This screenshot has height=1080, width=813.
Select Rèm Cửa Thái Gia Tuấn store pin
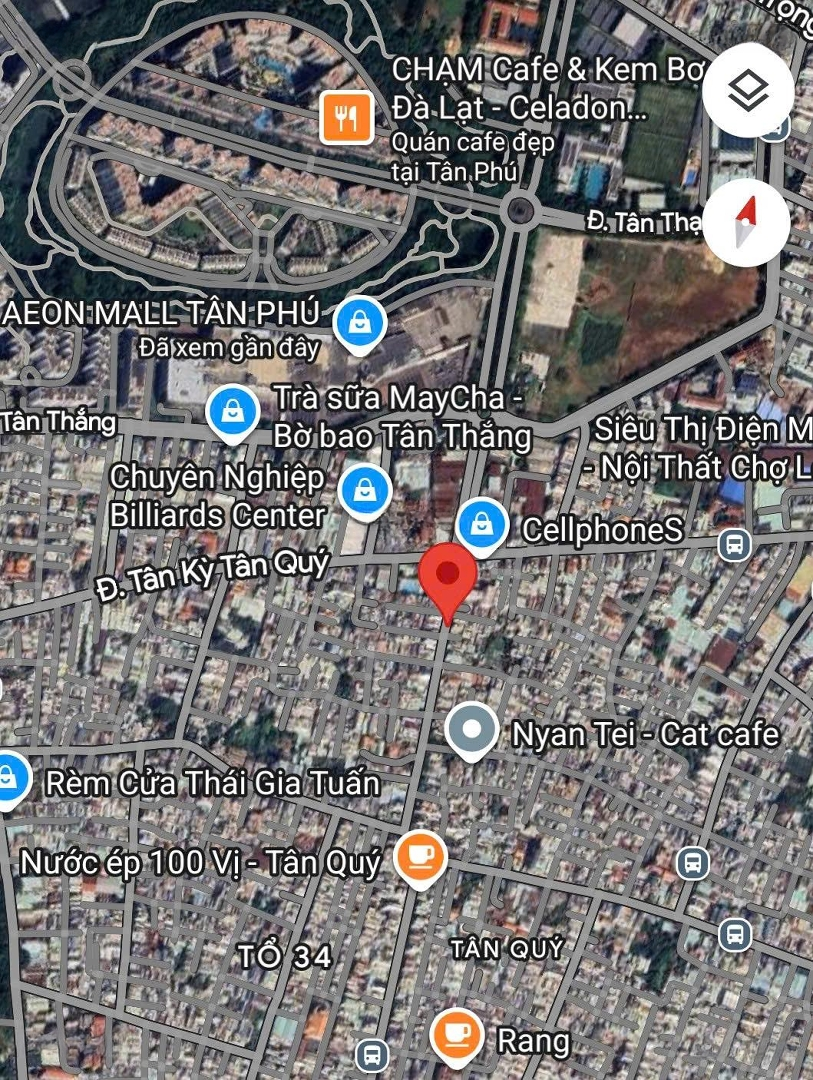pos(8,778)
